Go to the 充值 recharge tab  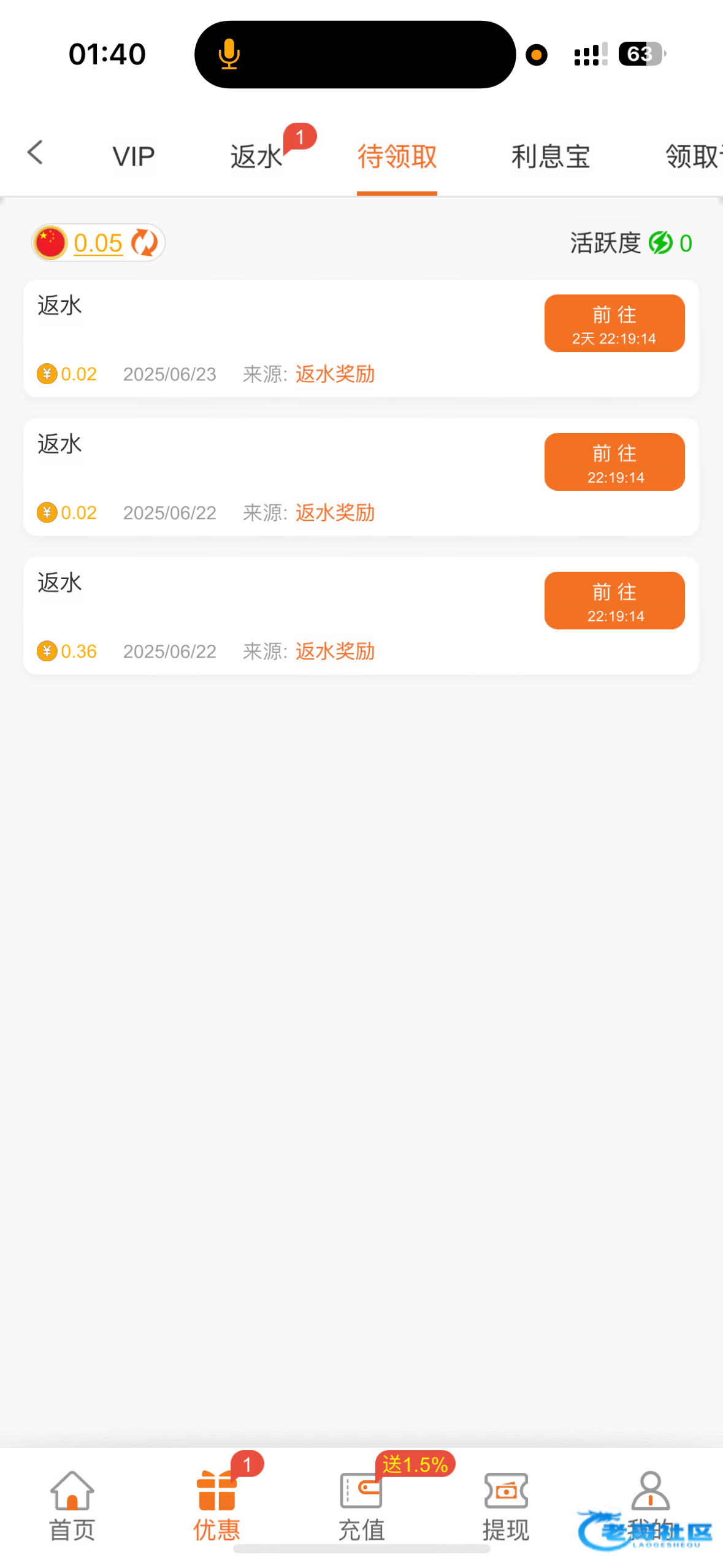361,1505
